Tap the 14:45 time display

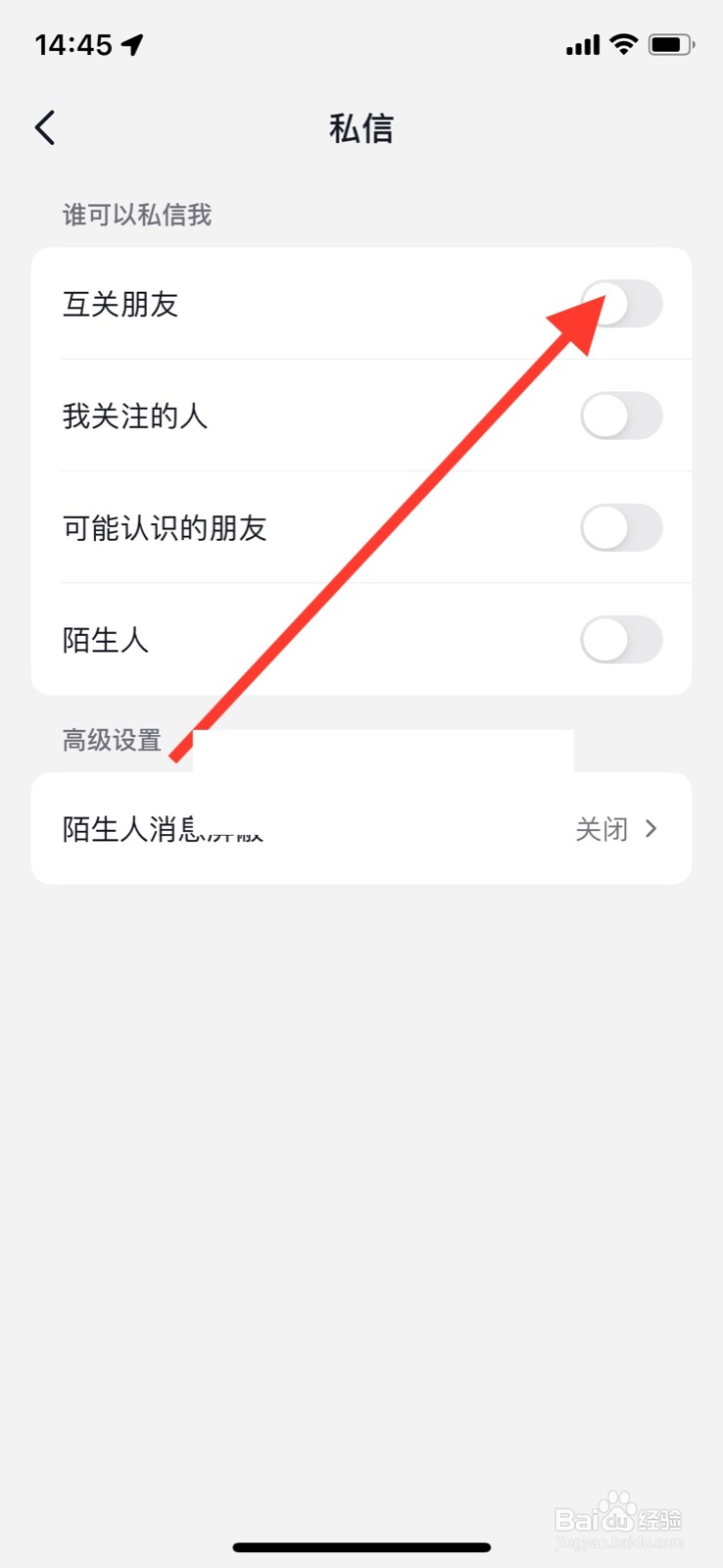(73, 43)
